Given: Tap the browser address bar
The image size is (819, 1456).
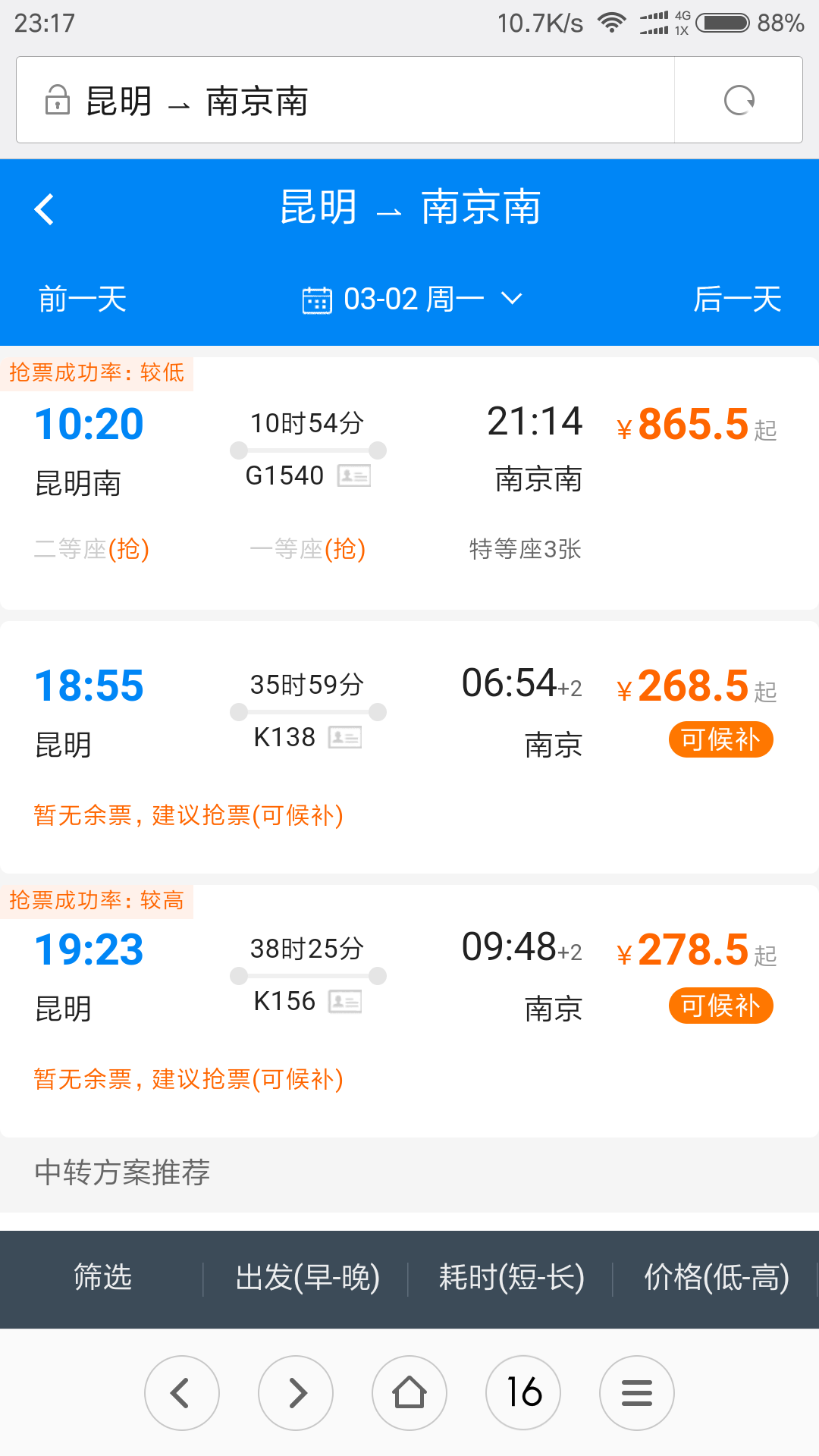Looking at the screenshot, I should (x=345, y=100).
